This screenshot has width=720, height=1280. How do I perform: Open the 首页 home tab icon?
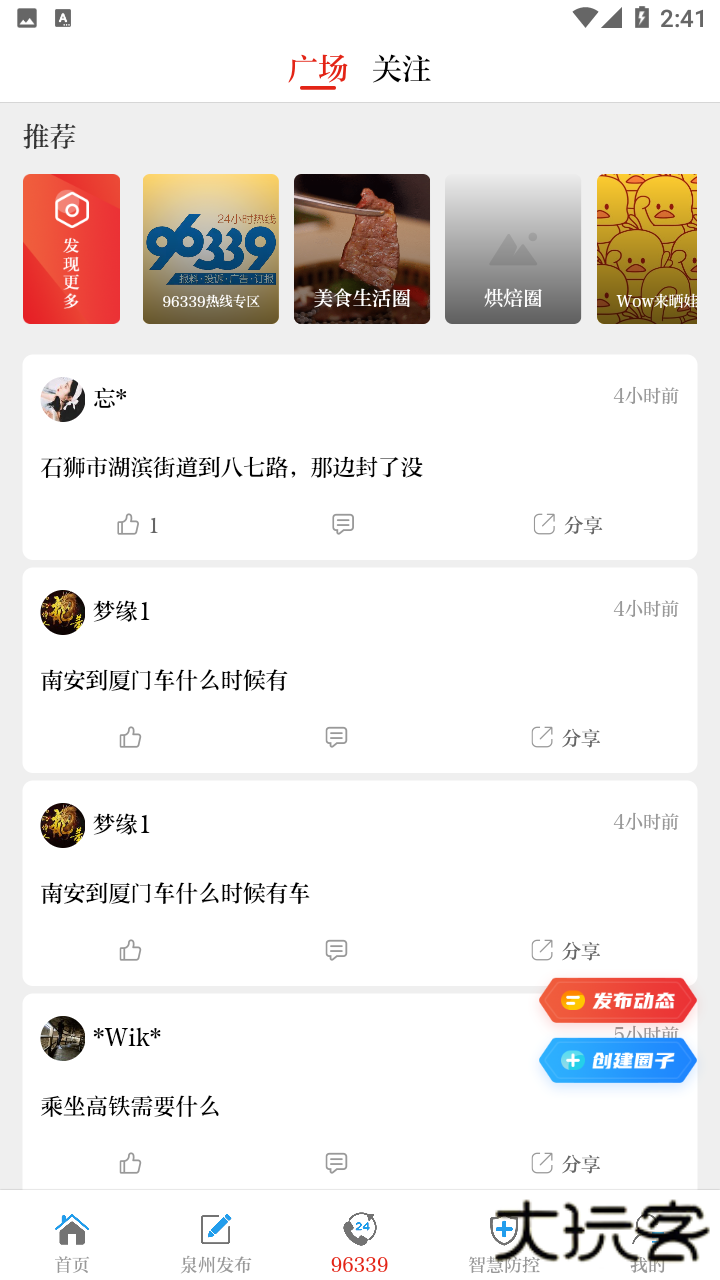tap(71, 1228)
